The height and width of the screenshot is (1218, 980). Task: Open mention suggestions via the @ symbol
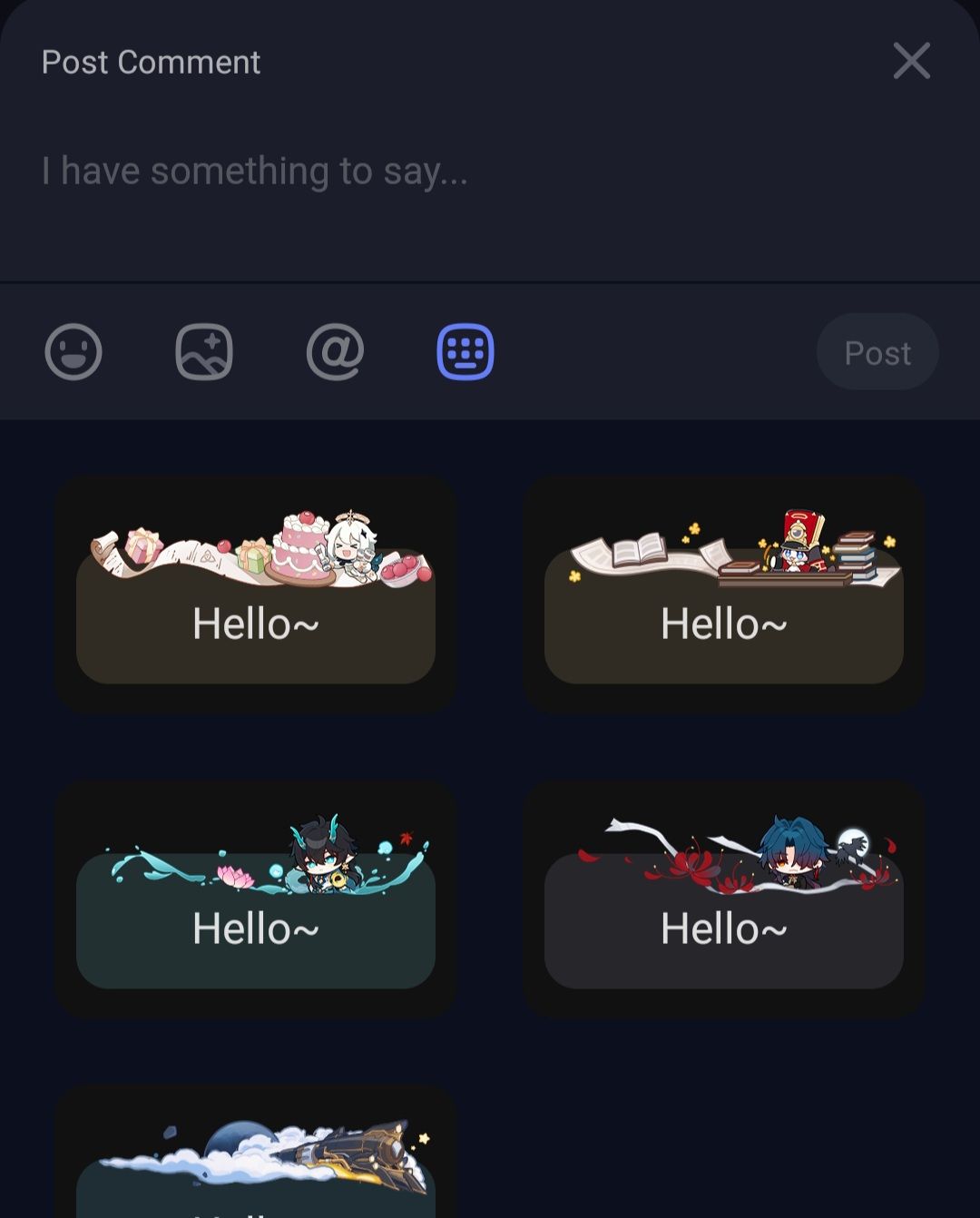[x=334, y=352]
